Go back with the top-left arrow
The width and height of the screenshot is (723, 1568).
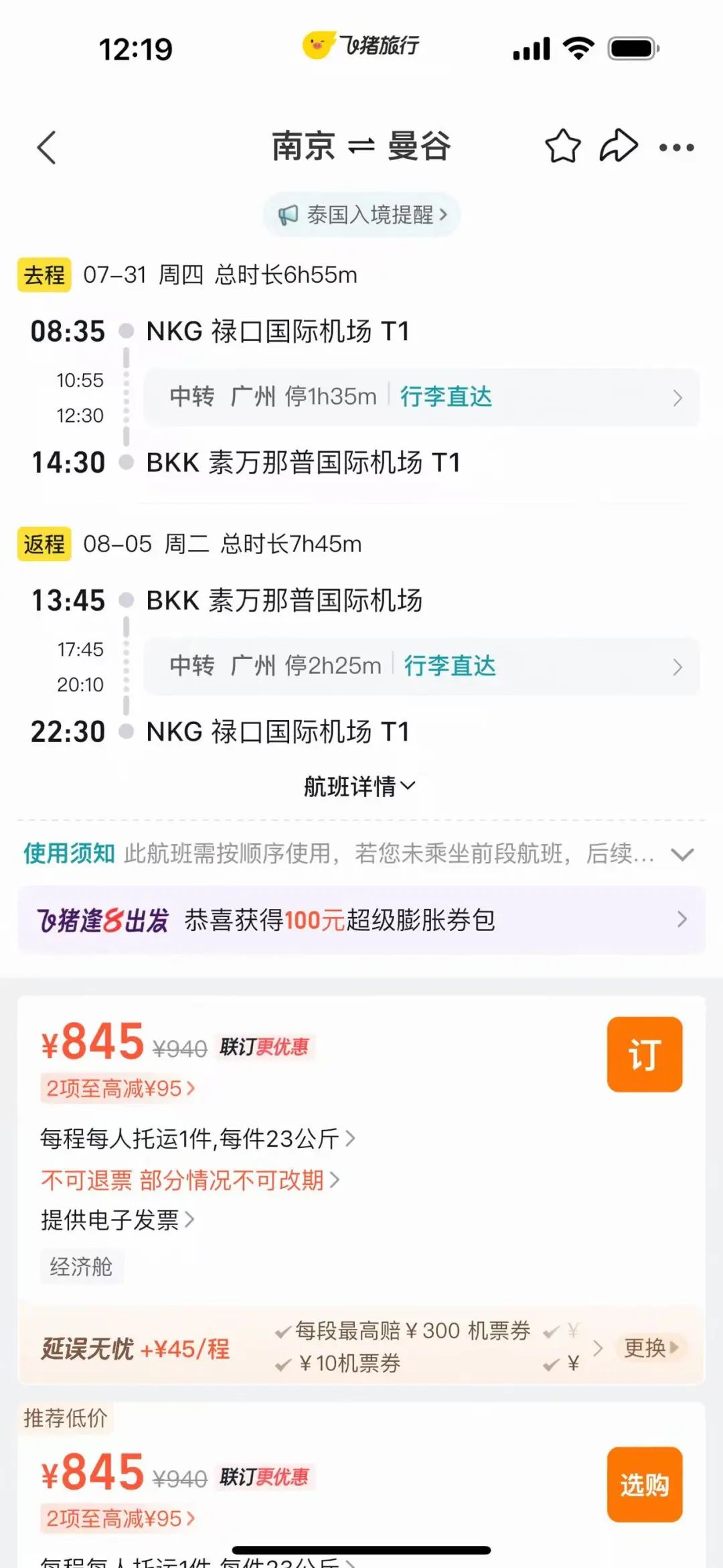46,147
